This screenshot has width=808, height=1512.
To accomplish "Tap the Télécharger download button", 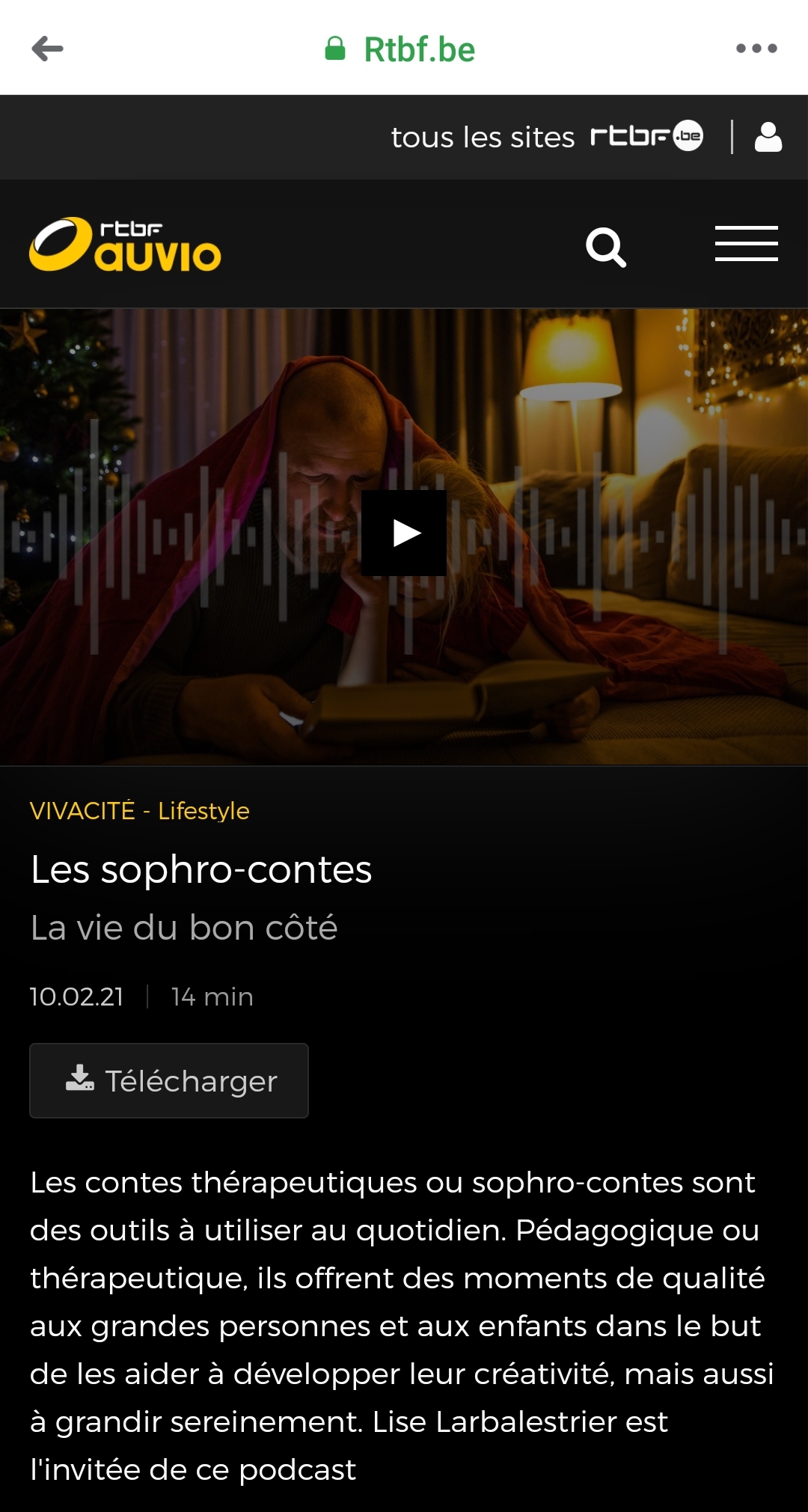I will (169, 1081).
